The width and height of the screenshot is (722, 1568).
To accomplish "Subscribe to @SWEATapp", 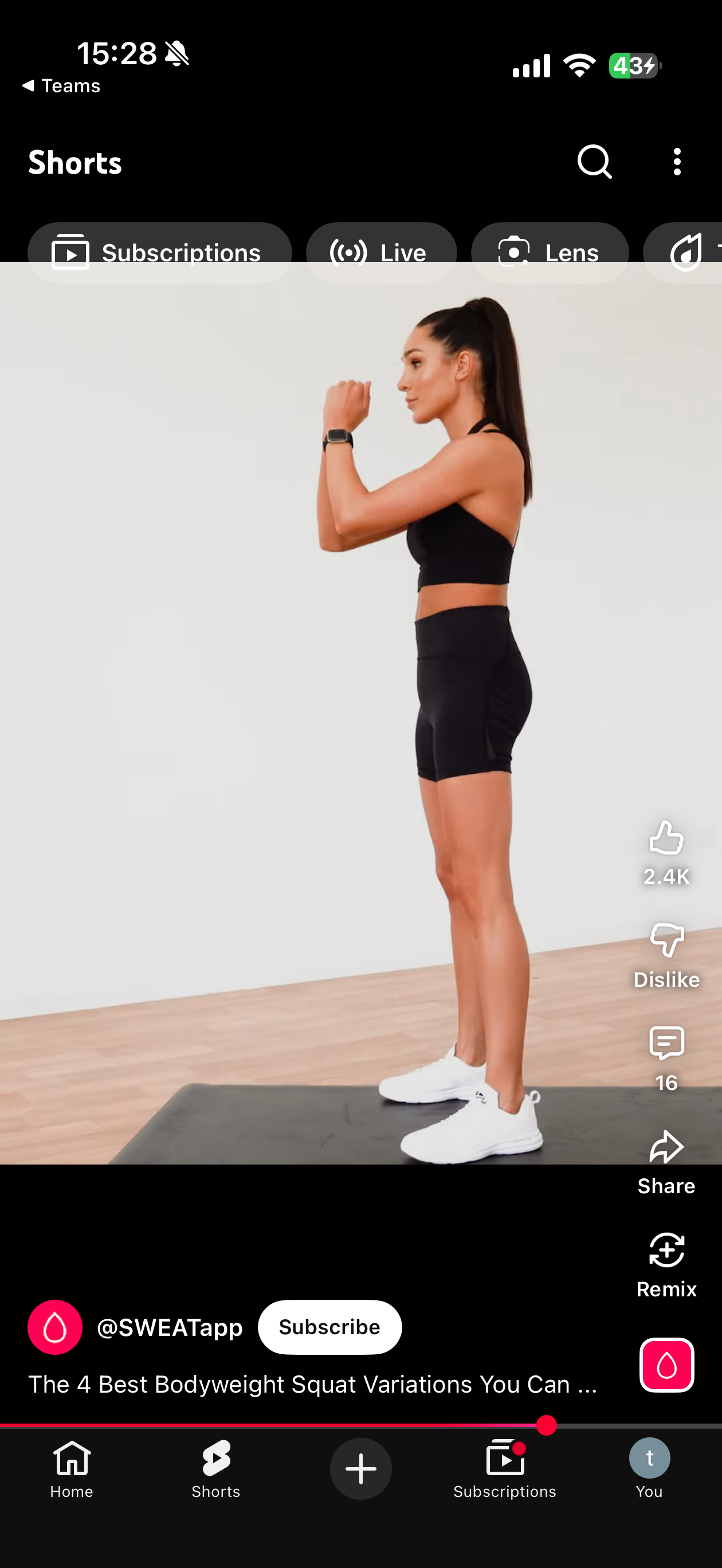I will pyautogui.click(x=329, y=1327).
